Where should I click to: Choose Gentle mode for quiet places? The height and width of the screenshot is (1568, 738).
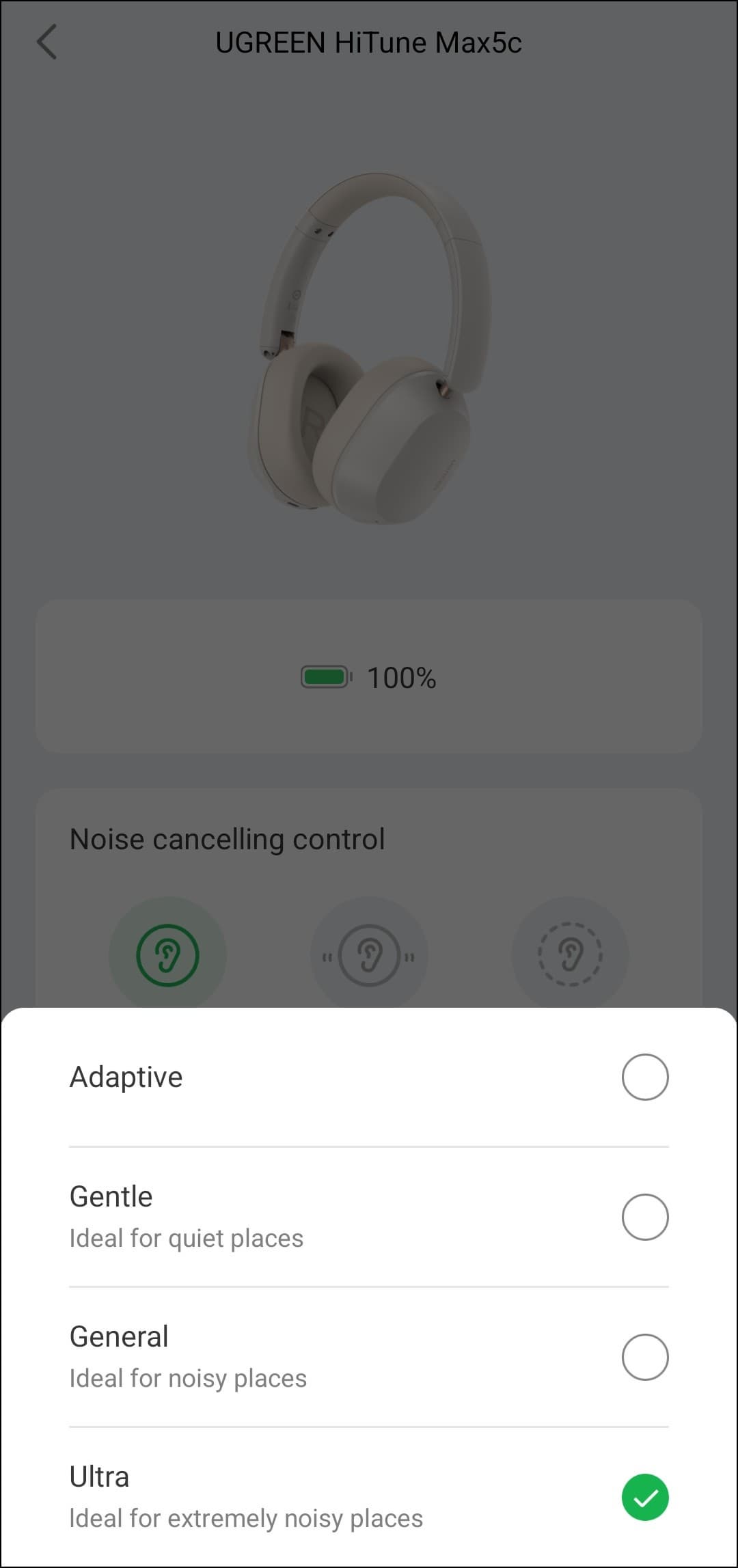(644, 1217)
